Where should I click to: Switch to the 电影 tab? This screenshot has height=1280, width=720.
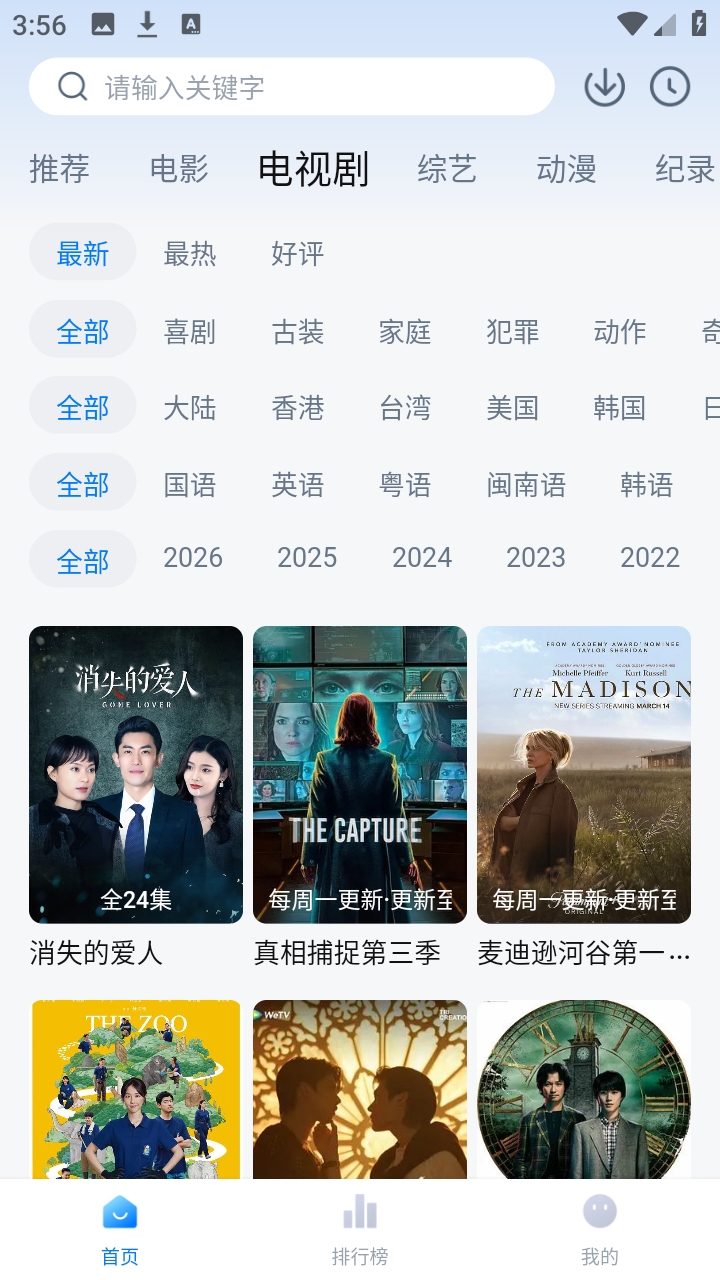tap(179, 169)
